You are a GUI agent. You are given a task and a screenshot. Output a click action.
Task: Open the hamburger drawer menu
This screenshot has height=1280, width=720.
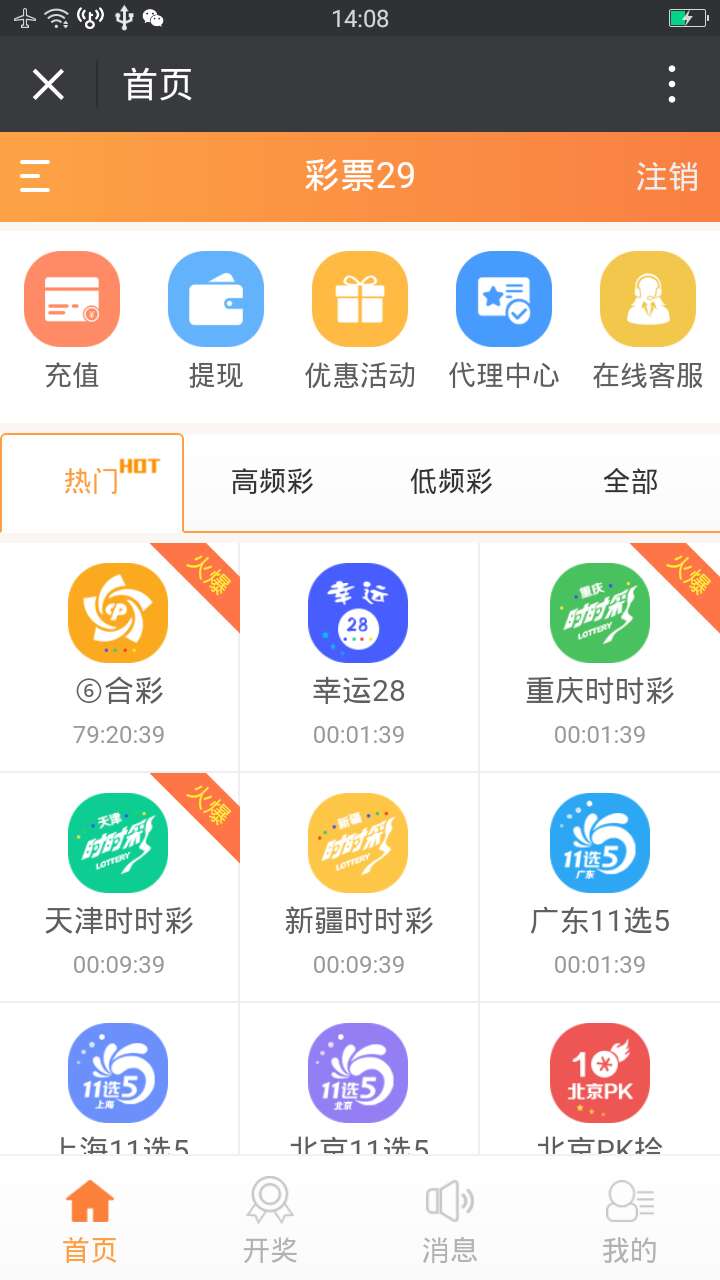click(x=35, y=176)
